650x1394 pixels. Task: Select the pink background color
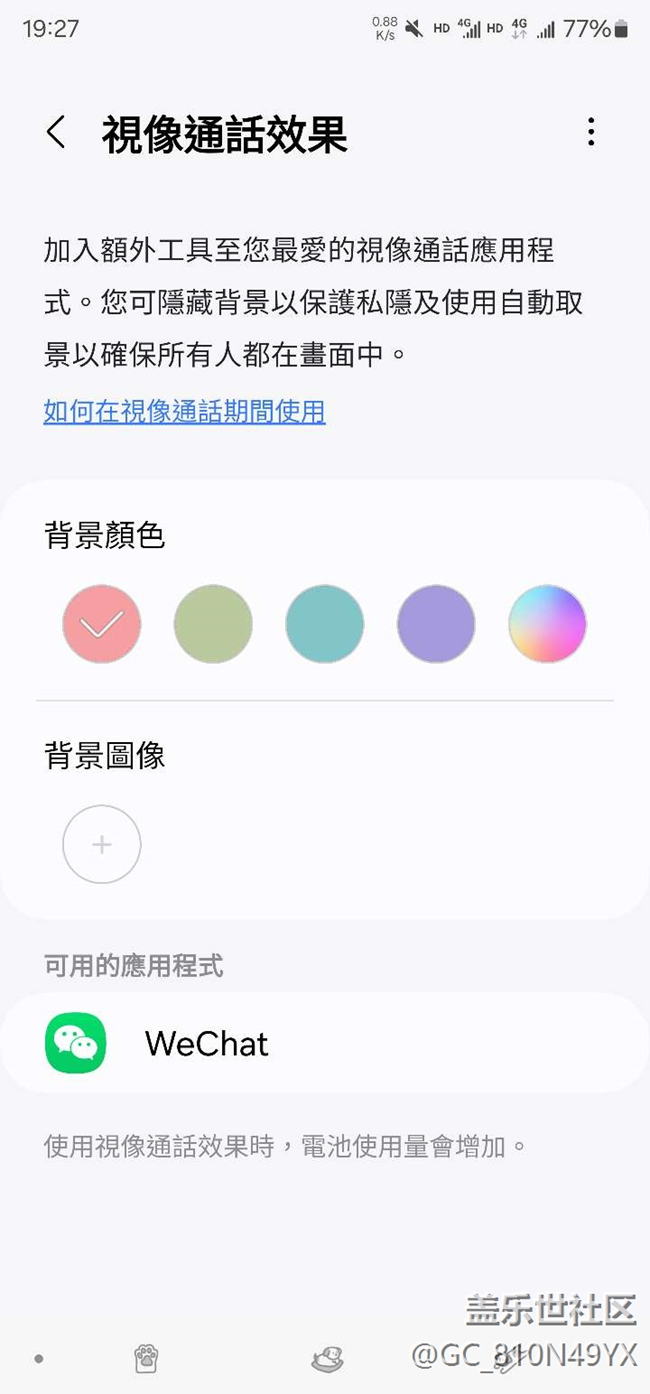(x=102, y=624)
